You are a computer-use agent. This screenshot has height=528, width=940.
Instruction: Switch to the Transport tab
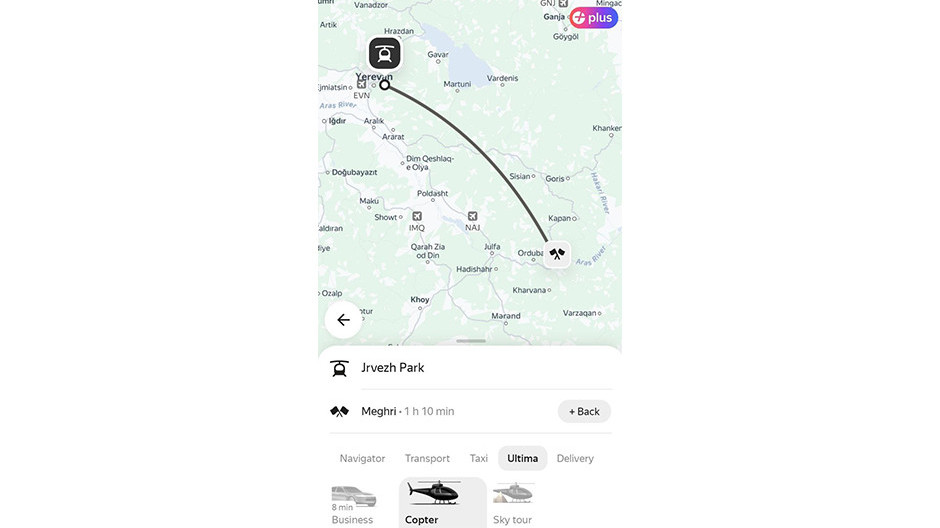click(427, 458)
